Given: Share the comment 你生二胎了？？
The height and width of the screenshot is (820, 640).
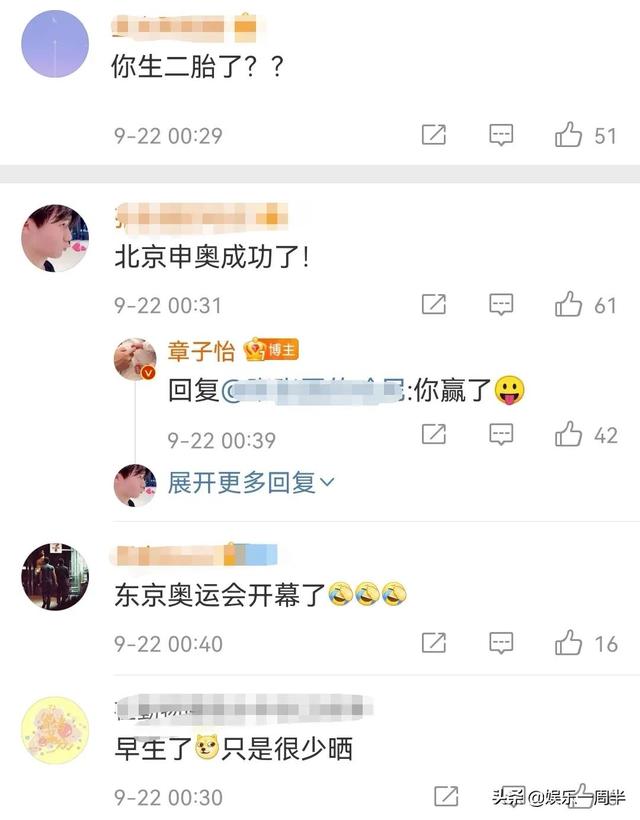Looking at the screenshot, I should tap(434, 135).
